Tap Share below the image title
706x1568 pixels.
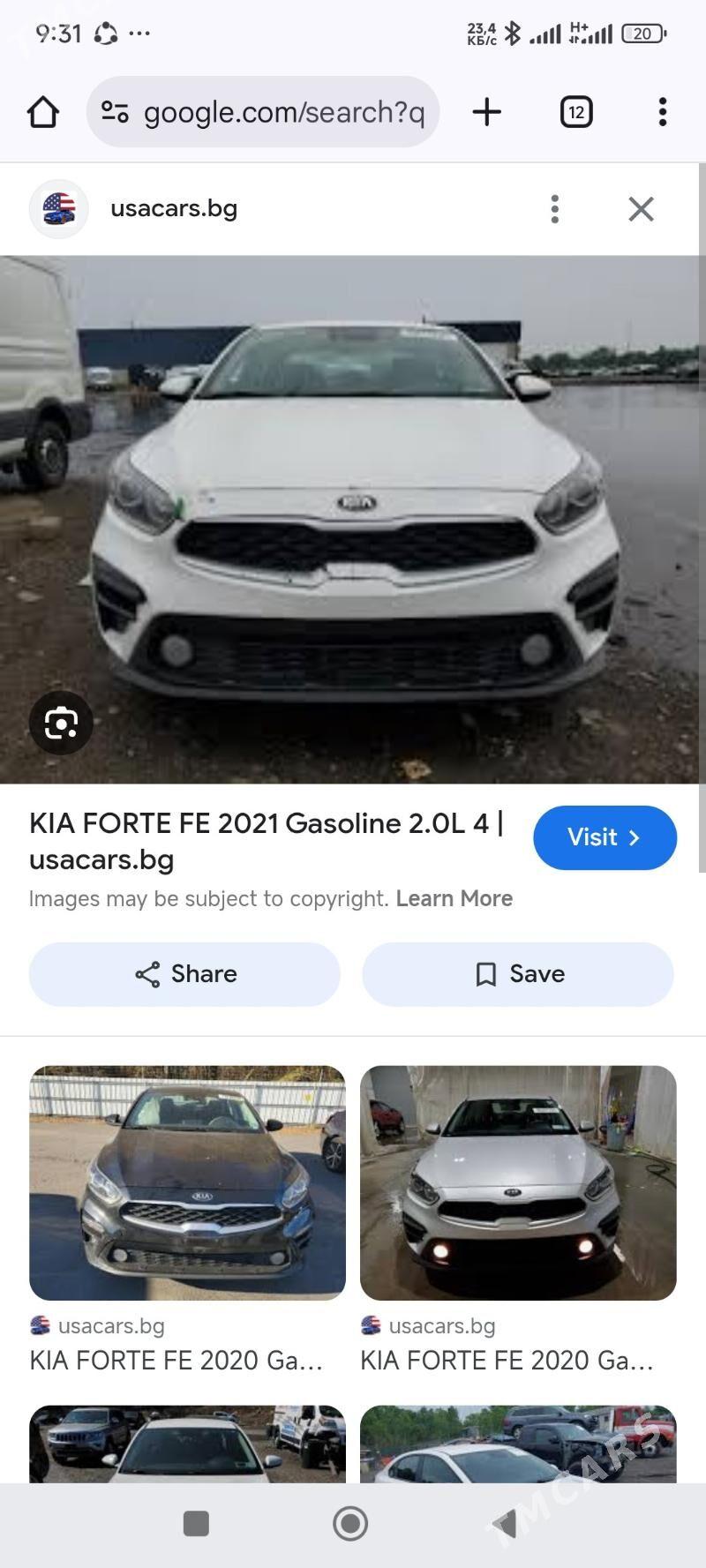[184, 973]
